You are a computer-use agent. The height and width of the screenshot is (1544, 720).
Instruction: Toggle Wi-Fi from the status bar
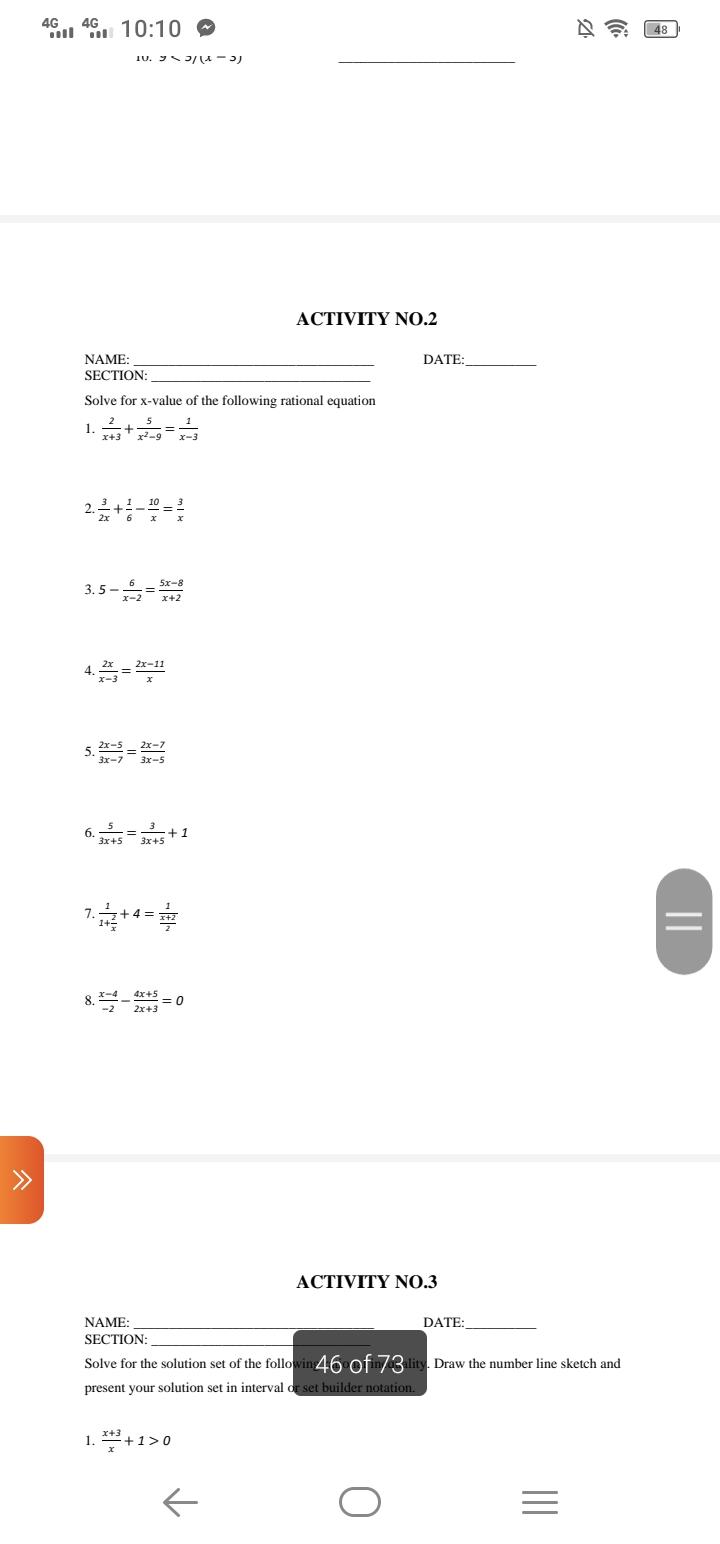point(617,29)
